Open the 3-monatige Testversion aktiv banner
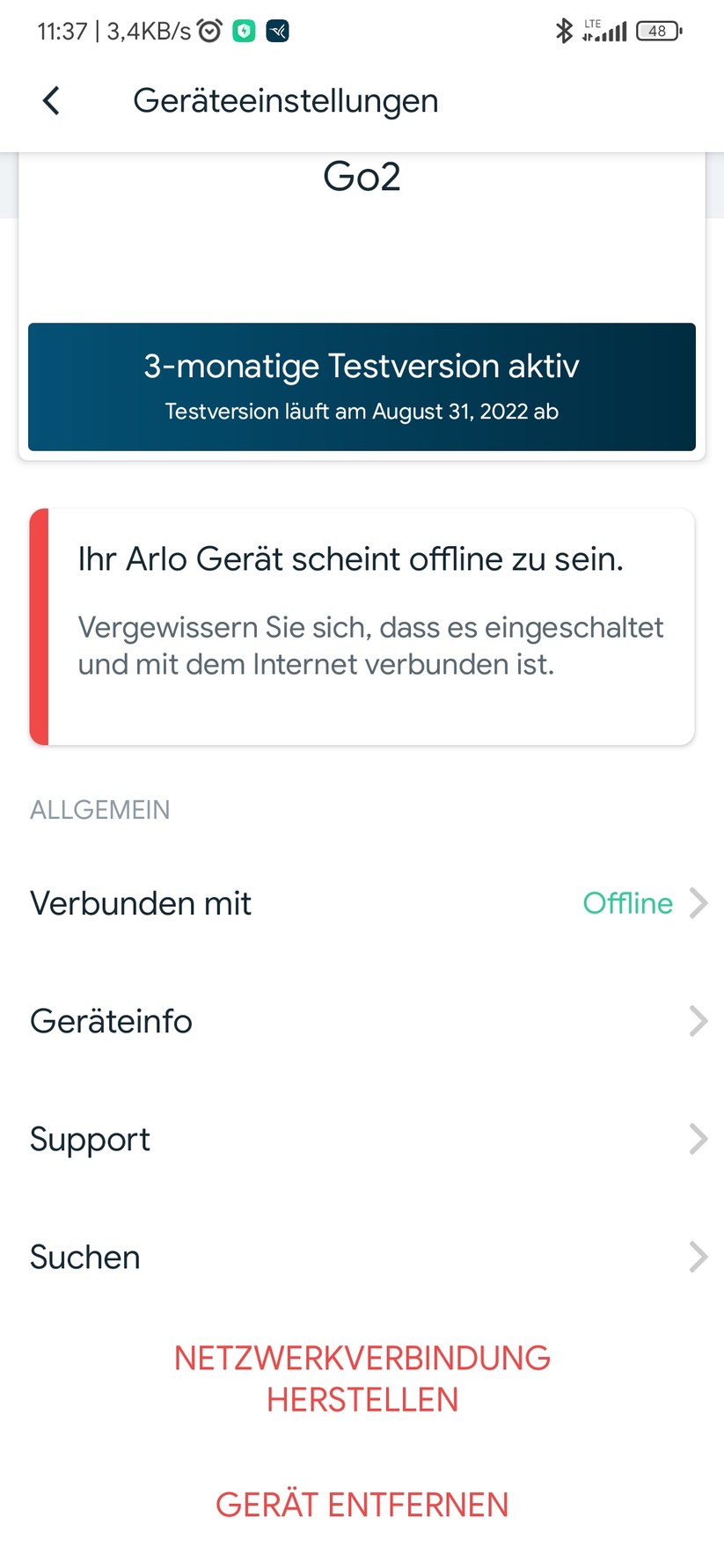This screenshot has width=724, height=1568. click(x=362, y=387)
